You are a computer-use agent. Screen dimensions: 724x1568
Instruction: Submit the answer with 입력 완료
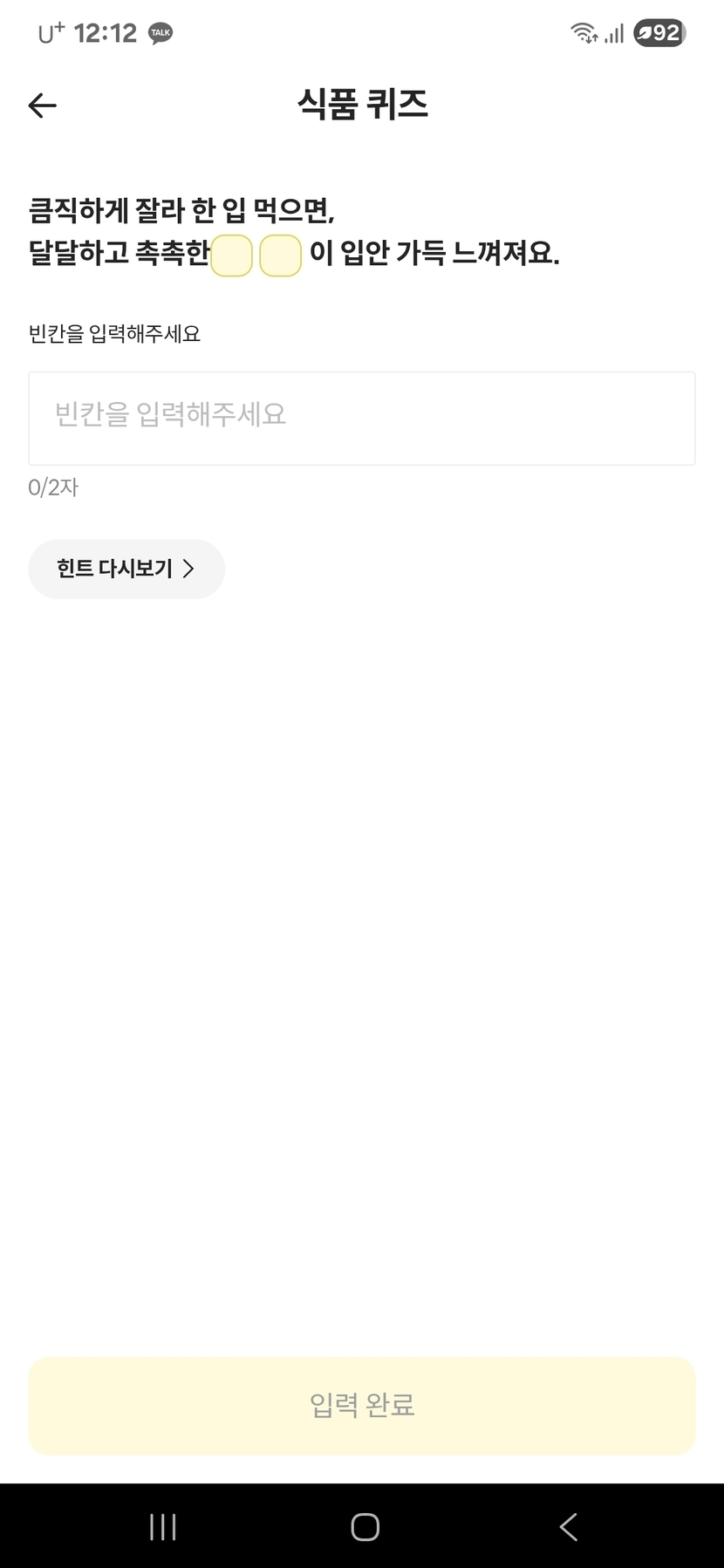361,1405
